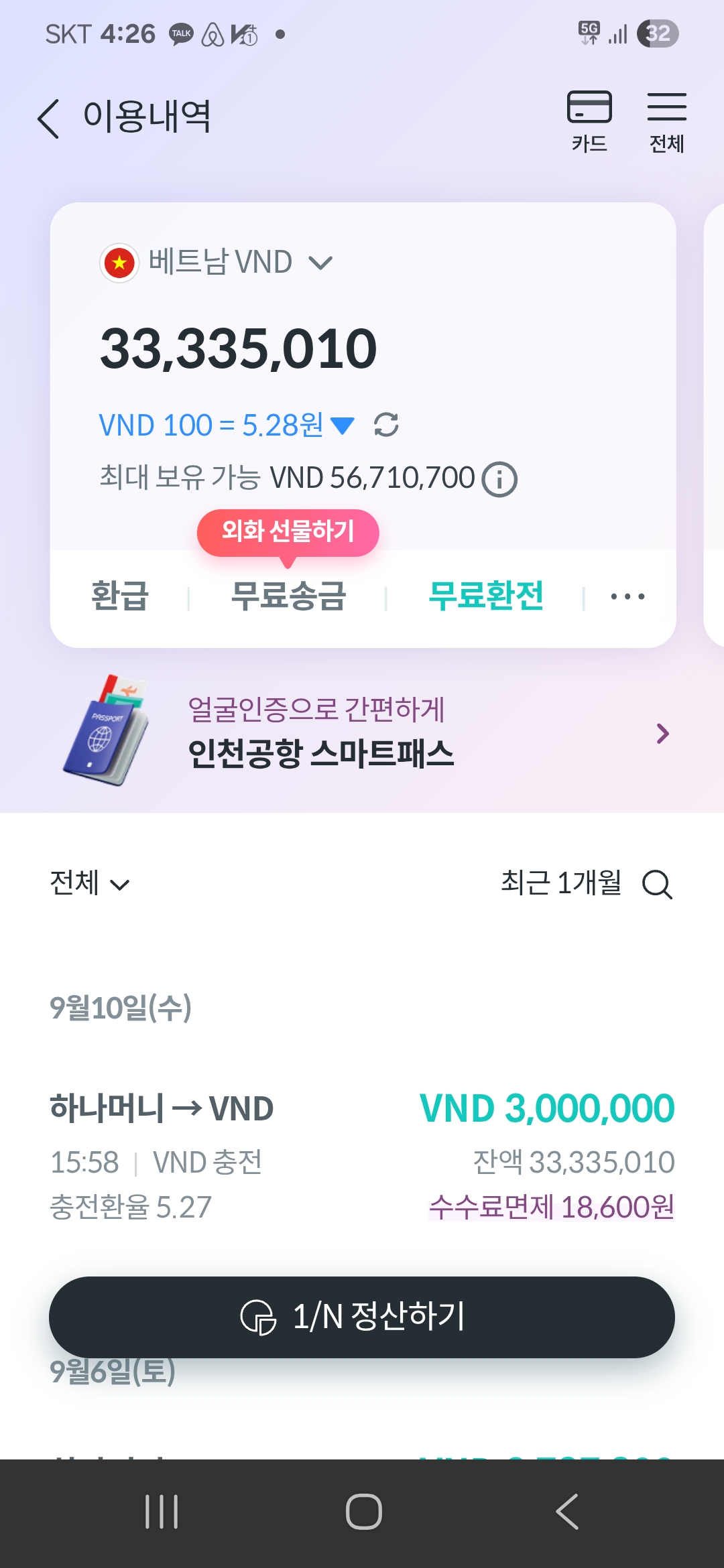Viewport: 724px width, 1568px height.
Task: Select 환급 refund option
Action: tap(119, 596)
